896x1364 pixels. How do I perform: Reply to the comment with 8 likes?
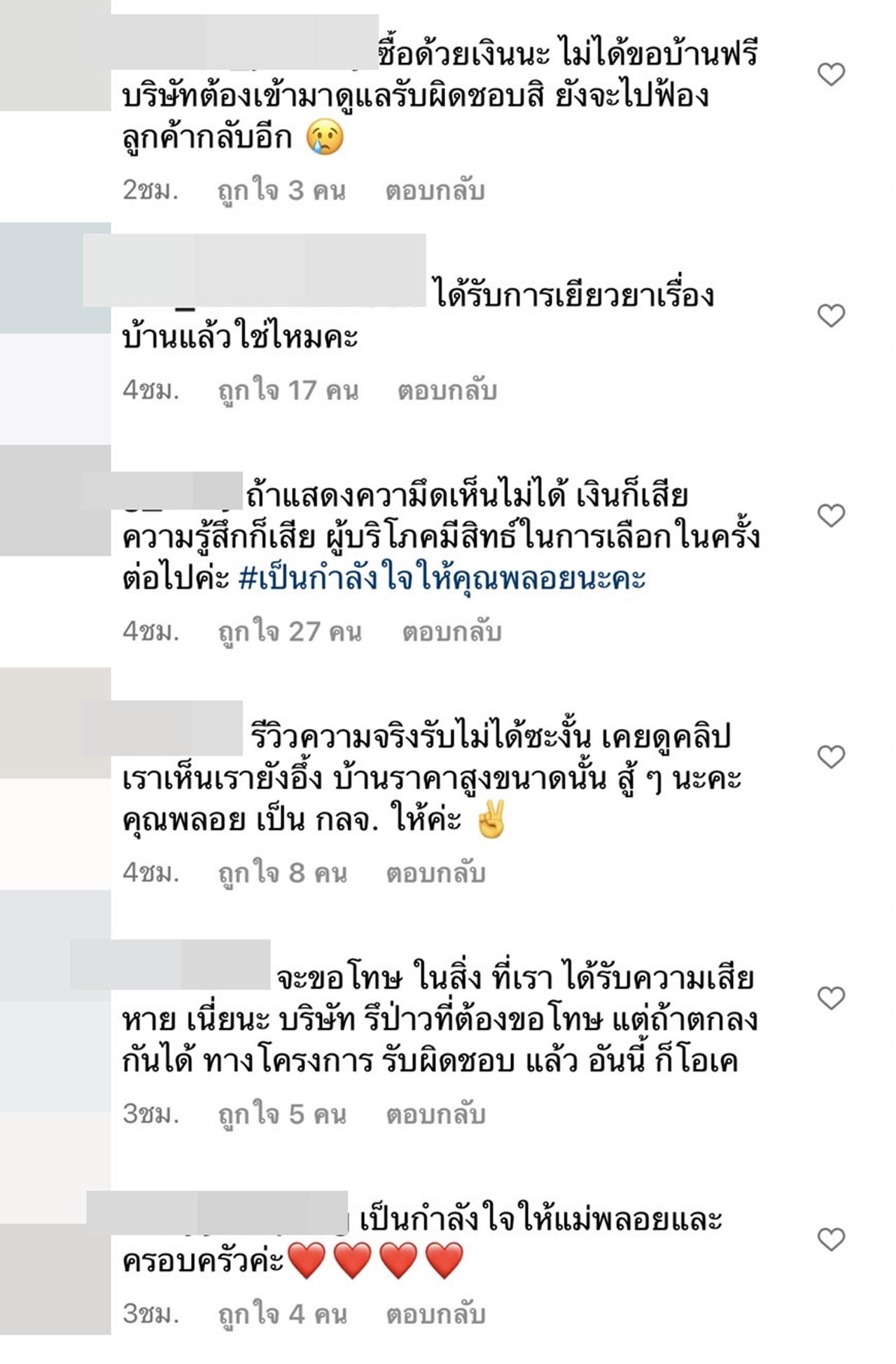(435, 872)
